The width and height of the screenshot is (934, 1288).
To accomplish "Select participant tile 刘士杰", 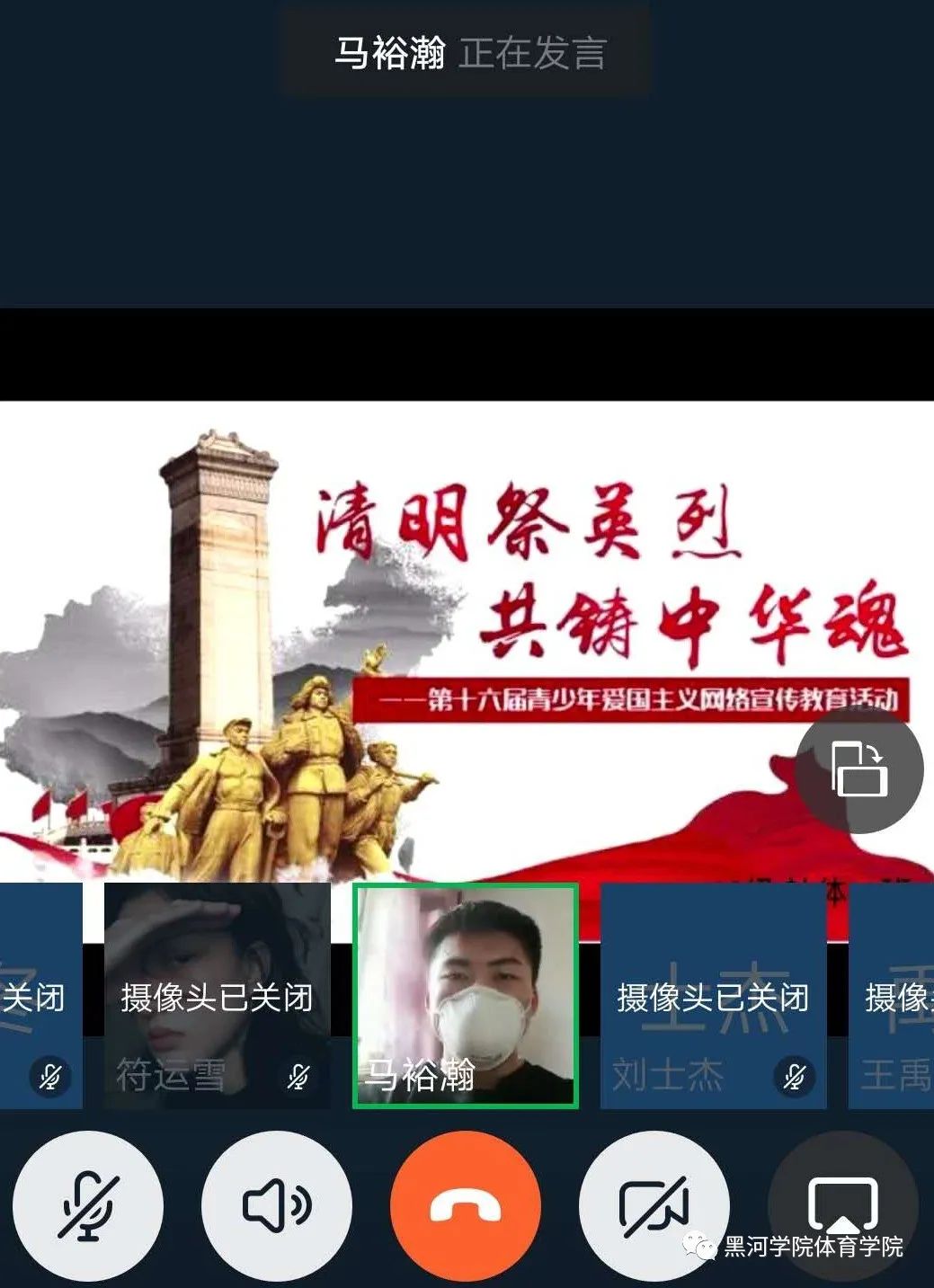I will pos(713,995).
